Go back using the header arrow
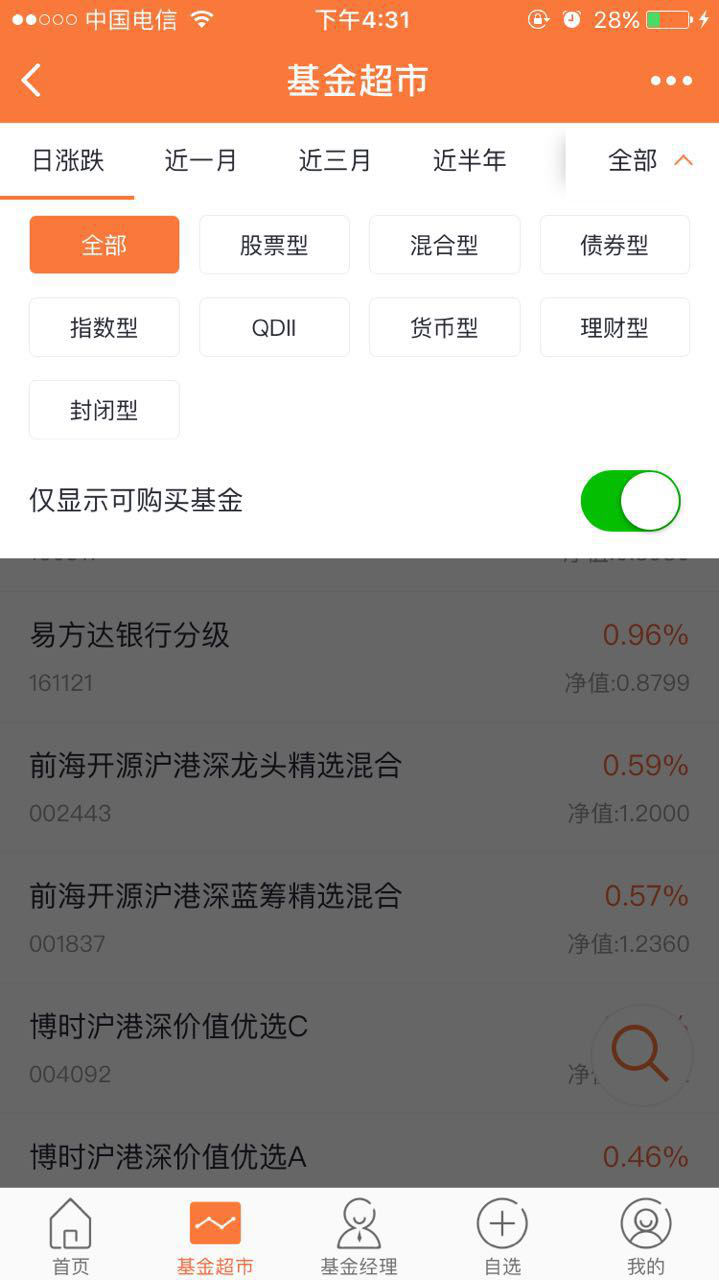The image size is (719, 1280). 32,80
